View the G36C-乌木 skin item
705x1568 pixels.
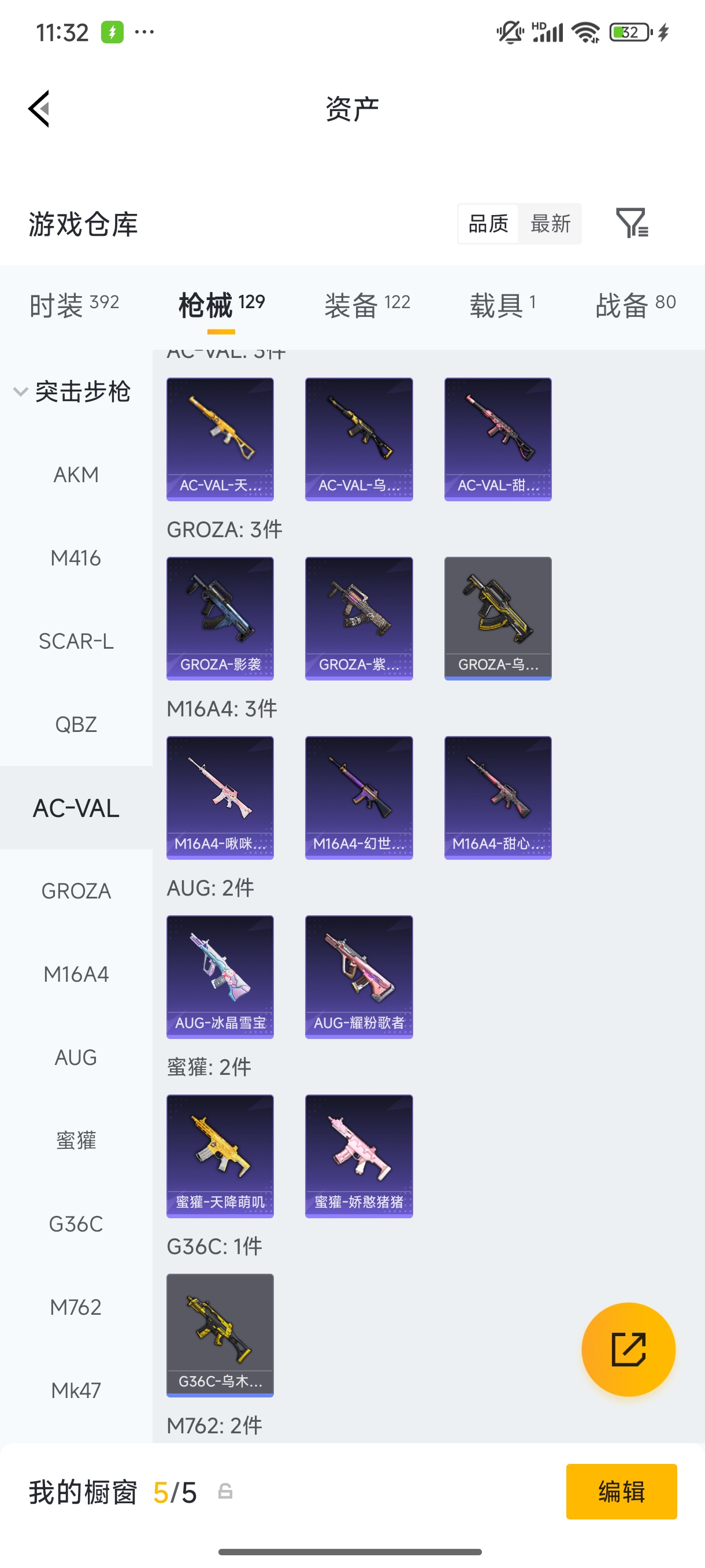(x=220, y=1336)
